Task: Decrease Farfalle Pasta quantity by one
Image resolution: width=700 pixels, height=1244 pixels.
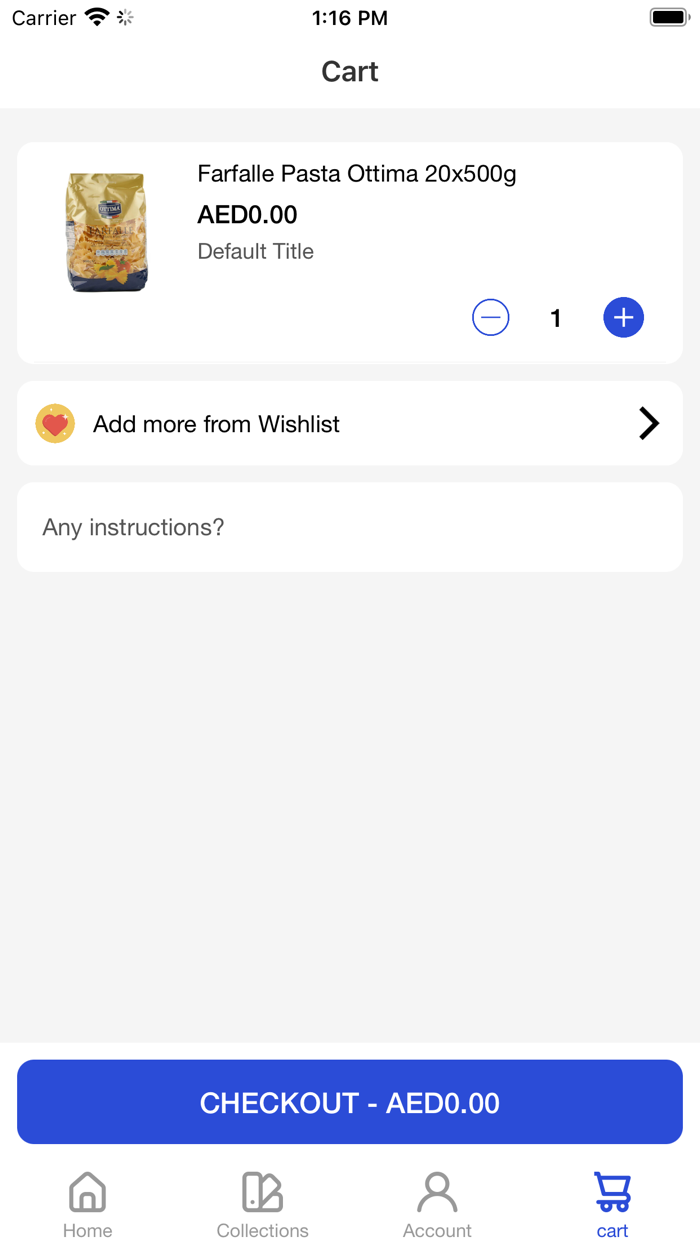Action: pyautogui.click(x=490, y=318)
